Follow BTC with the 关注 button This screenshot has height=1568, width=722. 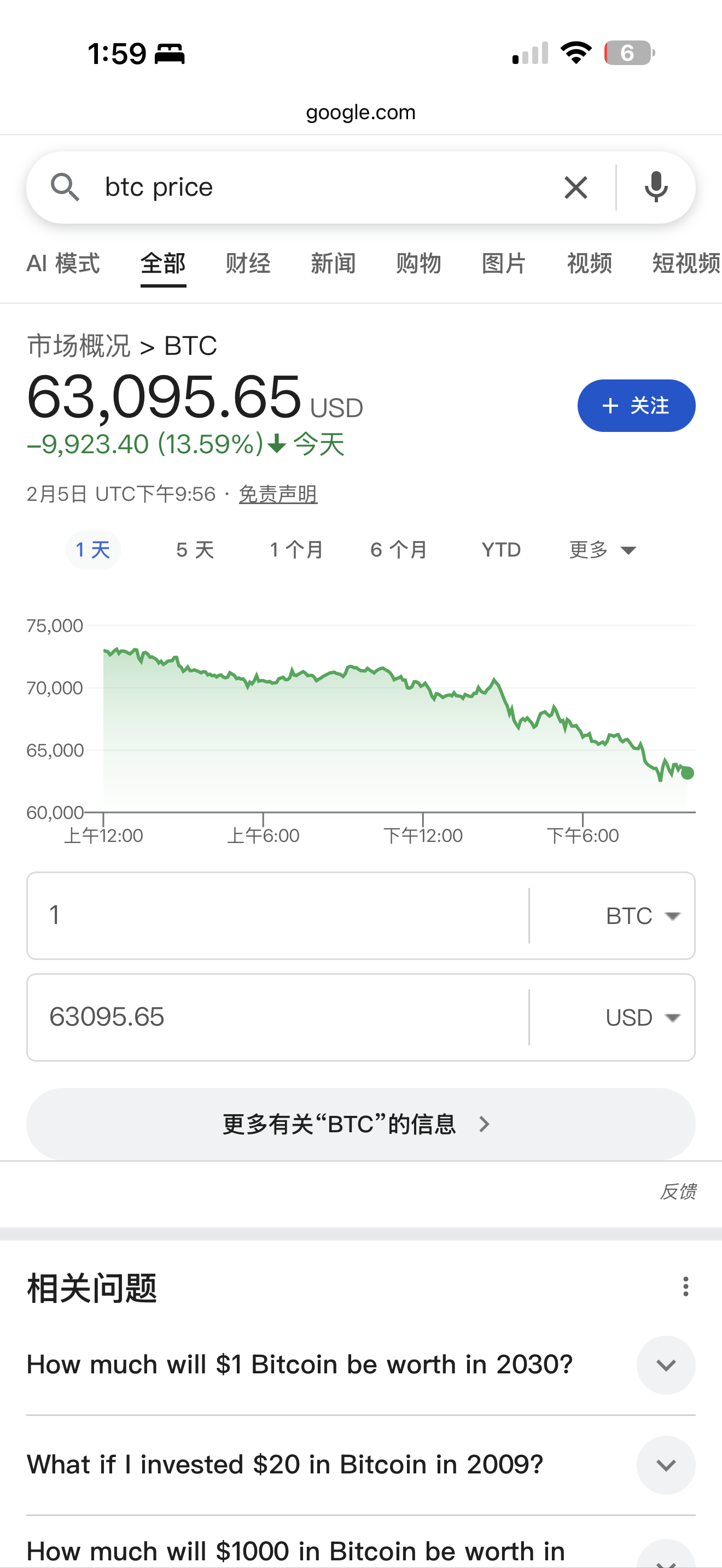(636, 405)
